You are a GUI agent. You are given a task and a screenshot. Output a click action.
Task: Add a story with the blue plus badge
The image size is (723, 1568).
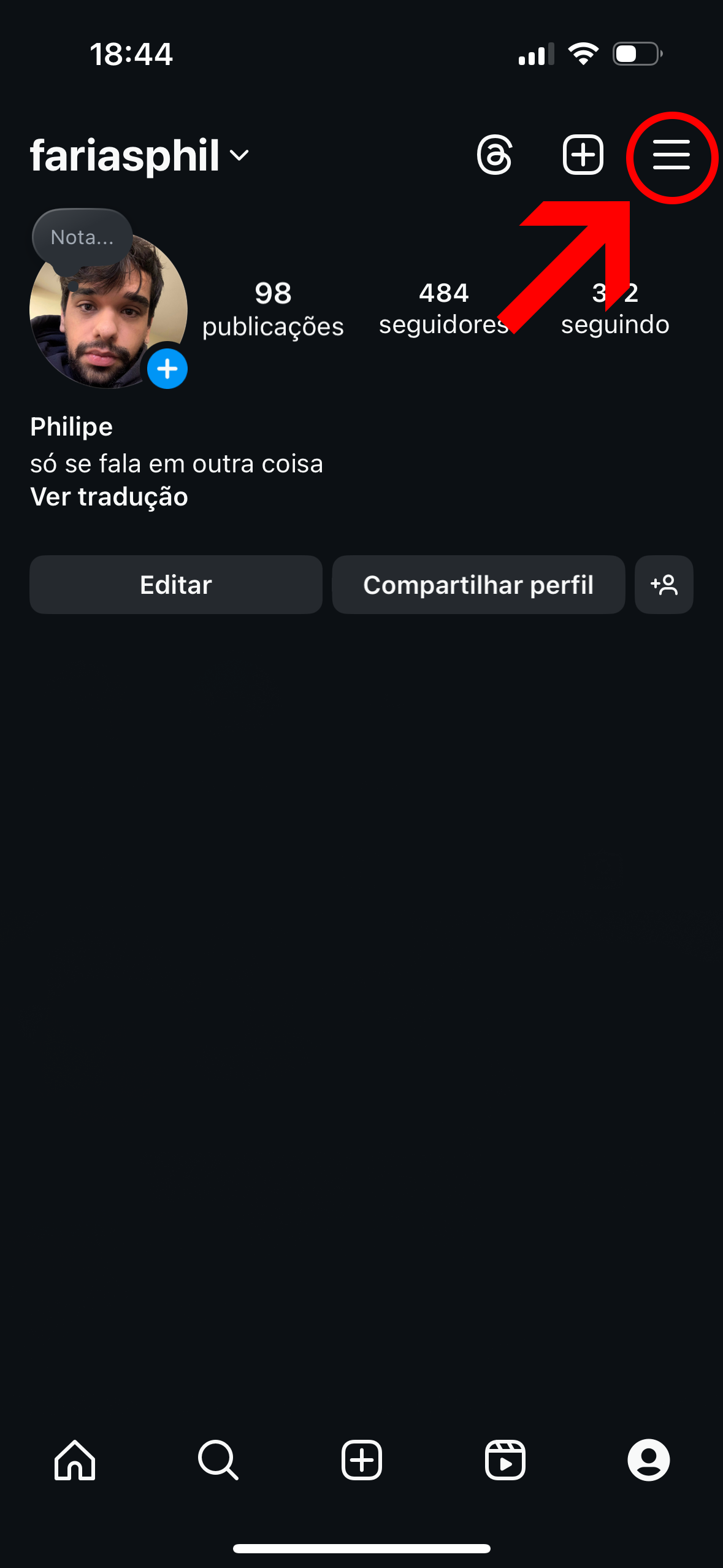(167, 369)
